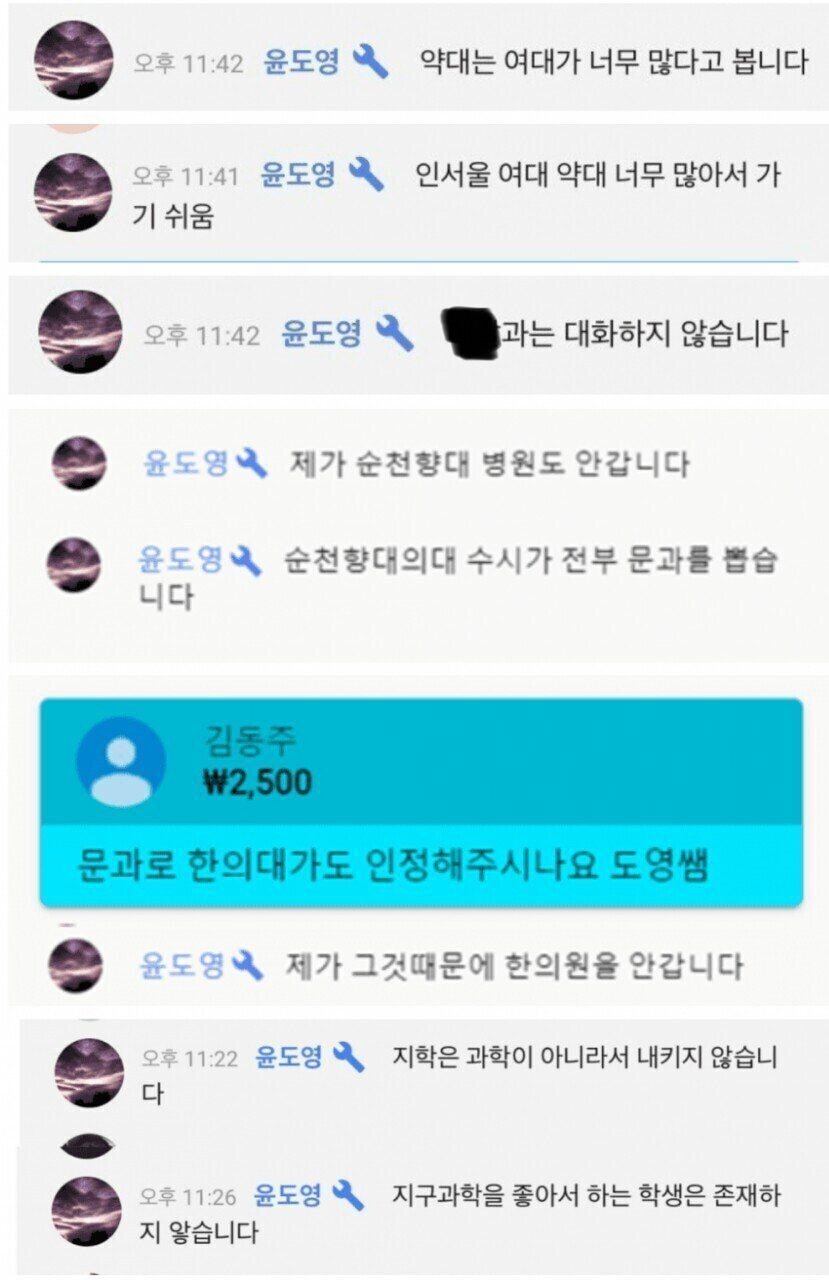Click the blacked-out censored text in the 11:42 message
Image resolution: width=829 pixels, height=1280 pixels.
click(469, 331)
